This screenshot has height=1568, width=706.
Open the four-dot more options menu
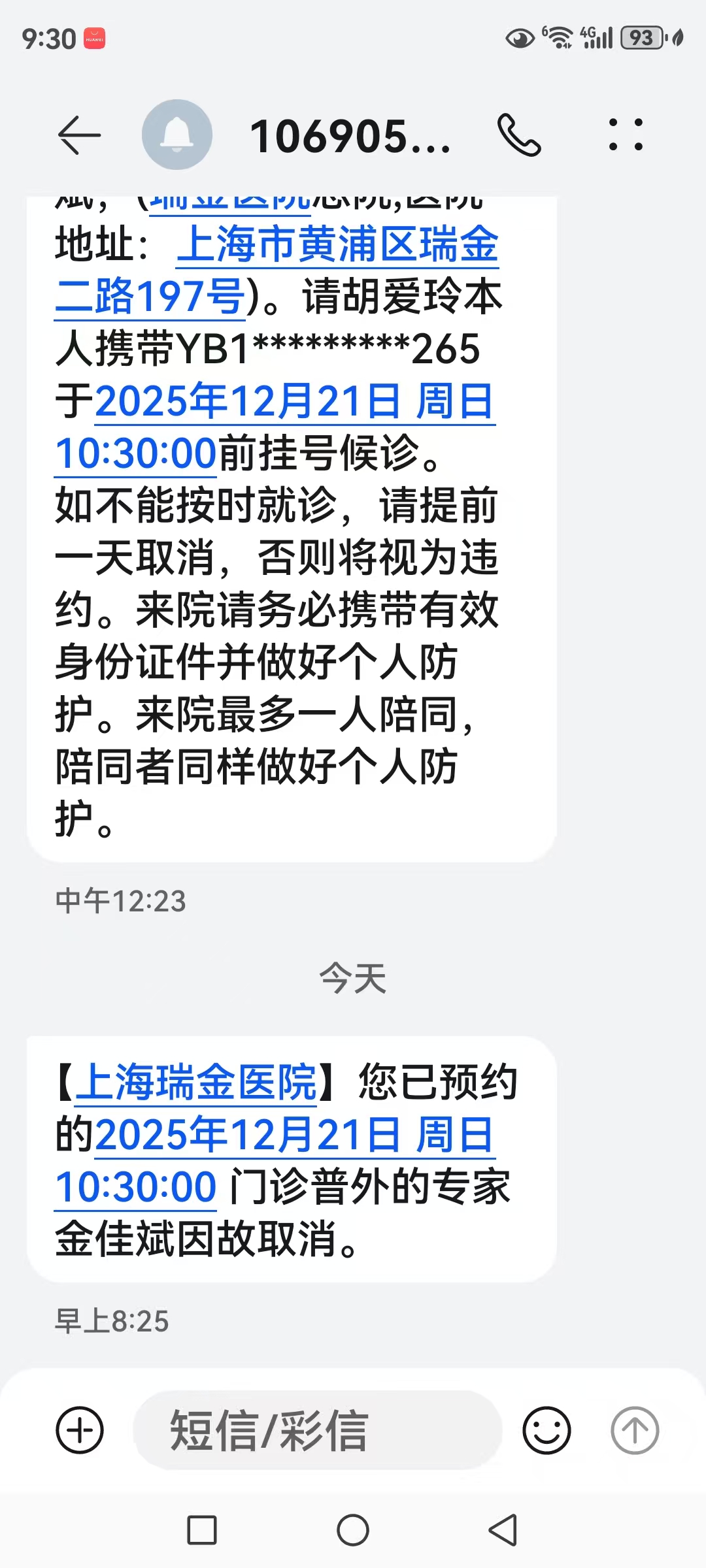pos(626,135)
